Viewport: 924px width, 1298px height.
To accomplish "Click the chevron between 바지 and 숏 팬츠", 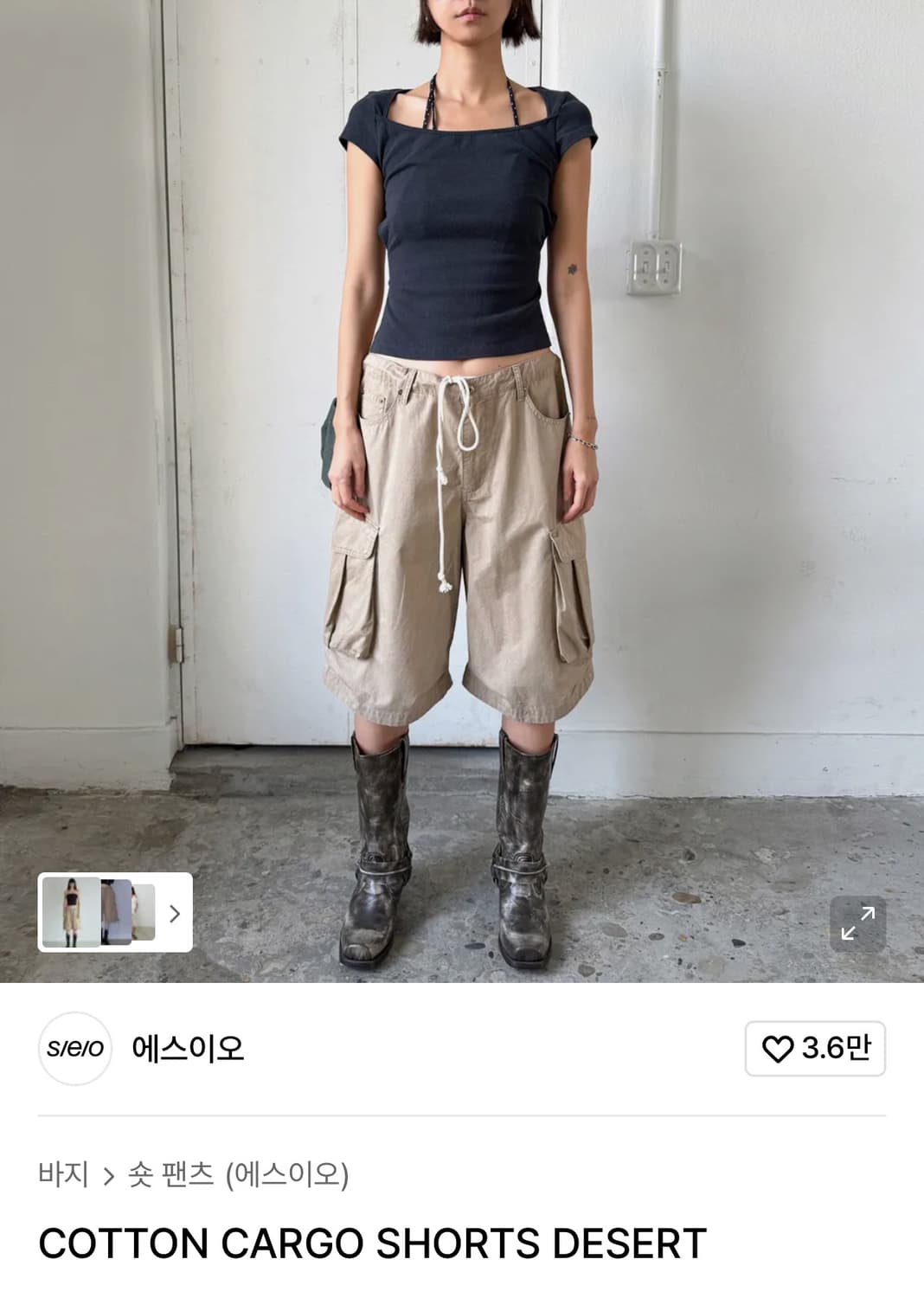I will [x=107, y=1173].
